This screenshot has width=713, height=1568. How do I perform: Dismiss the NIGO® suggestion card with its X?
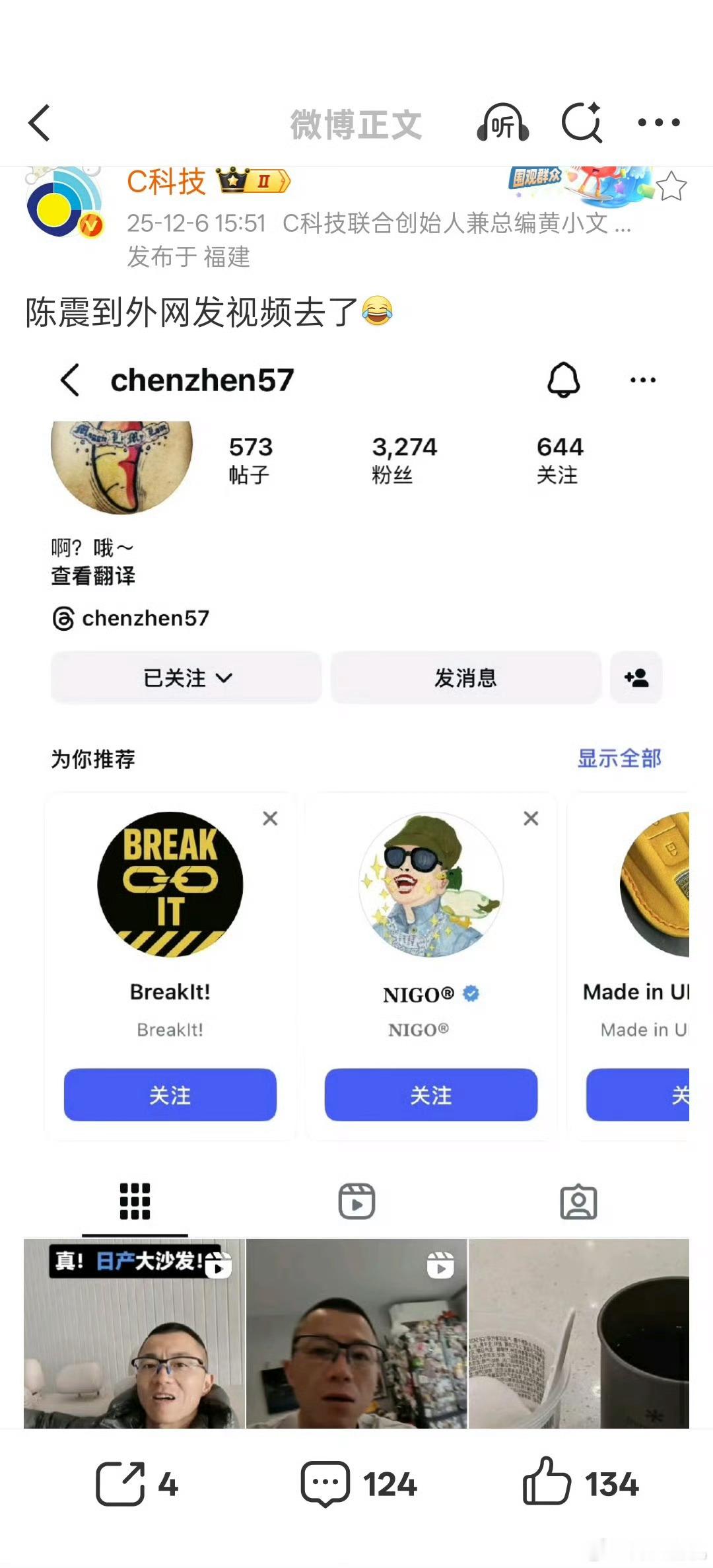530,818
